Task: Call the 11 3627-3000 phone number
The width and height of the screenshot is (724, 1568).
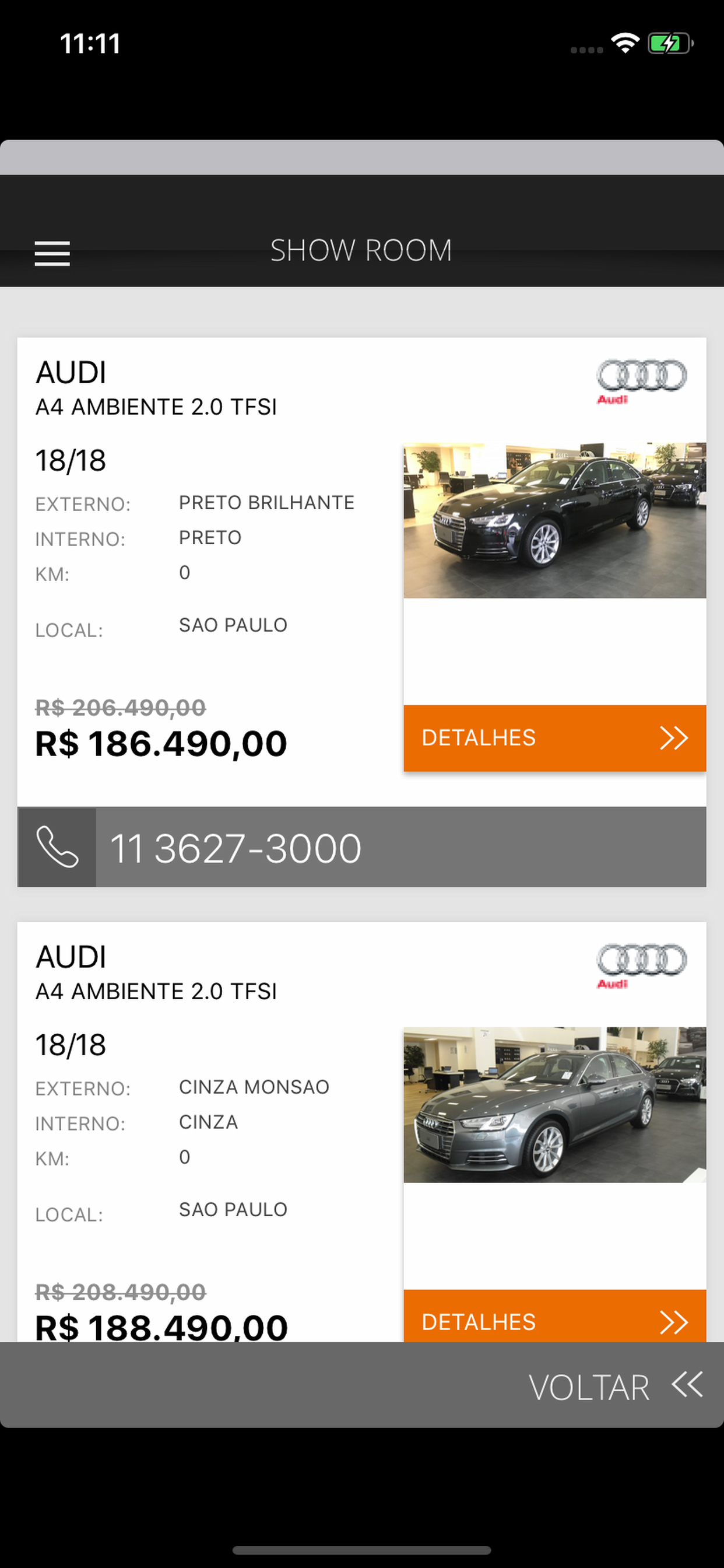Action: coord(361,846)
